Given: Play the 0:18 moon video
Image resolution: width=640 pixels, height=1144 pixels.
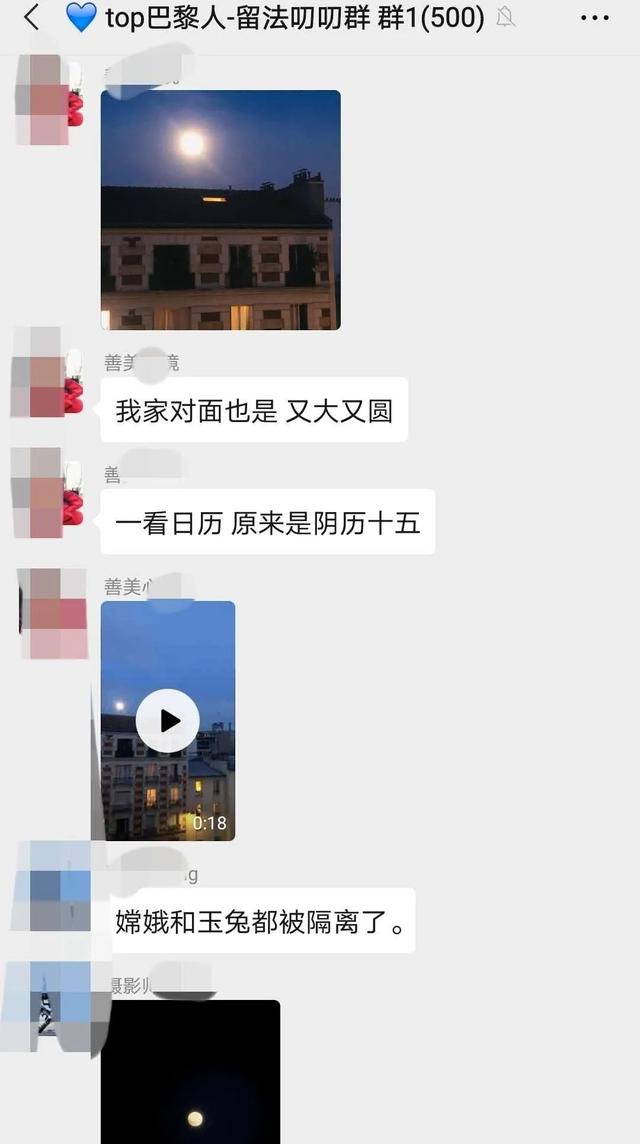Looking at the screenshot, I should pyautogui.click(x=167, y=720).
